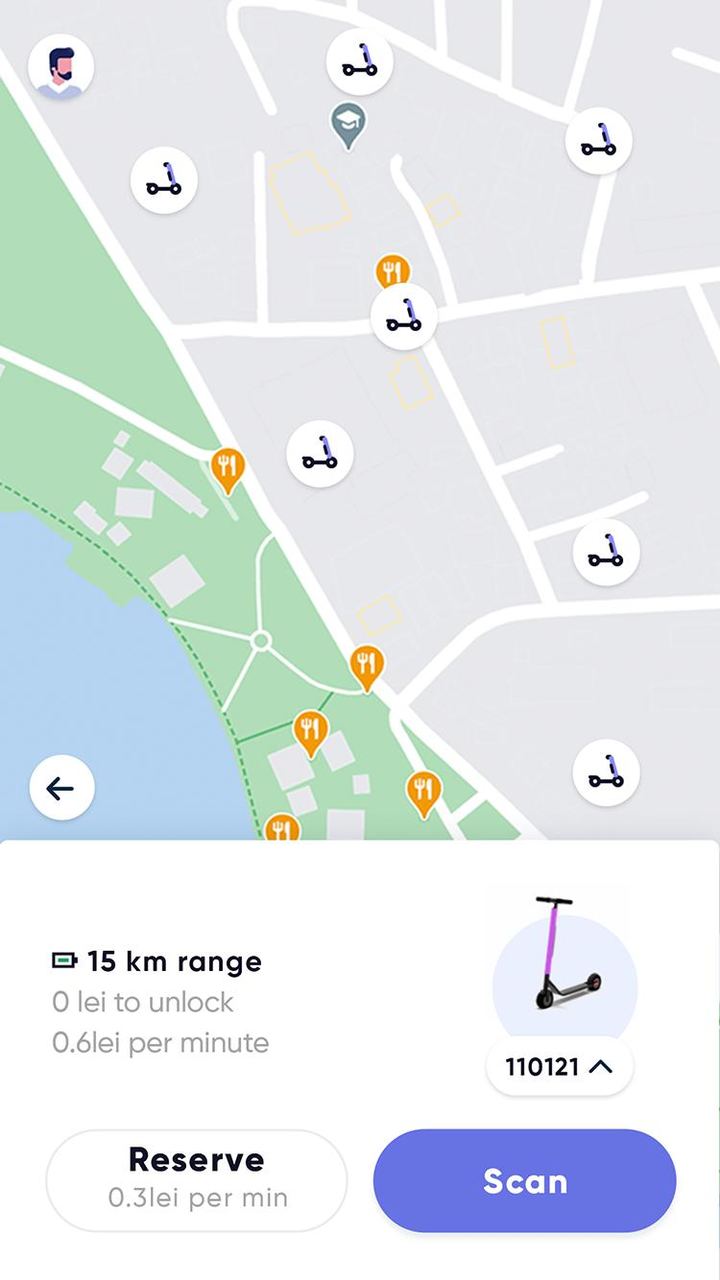Collapse scooter 110121 details
This screenshot has width=720, height=1280.
click(559, 1066)
